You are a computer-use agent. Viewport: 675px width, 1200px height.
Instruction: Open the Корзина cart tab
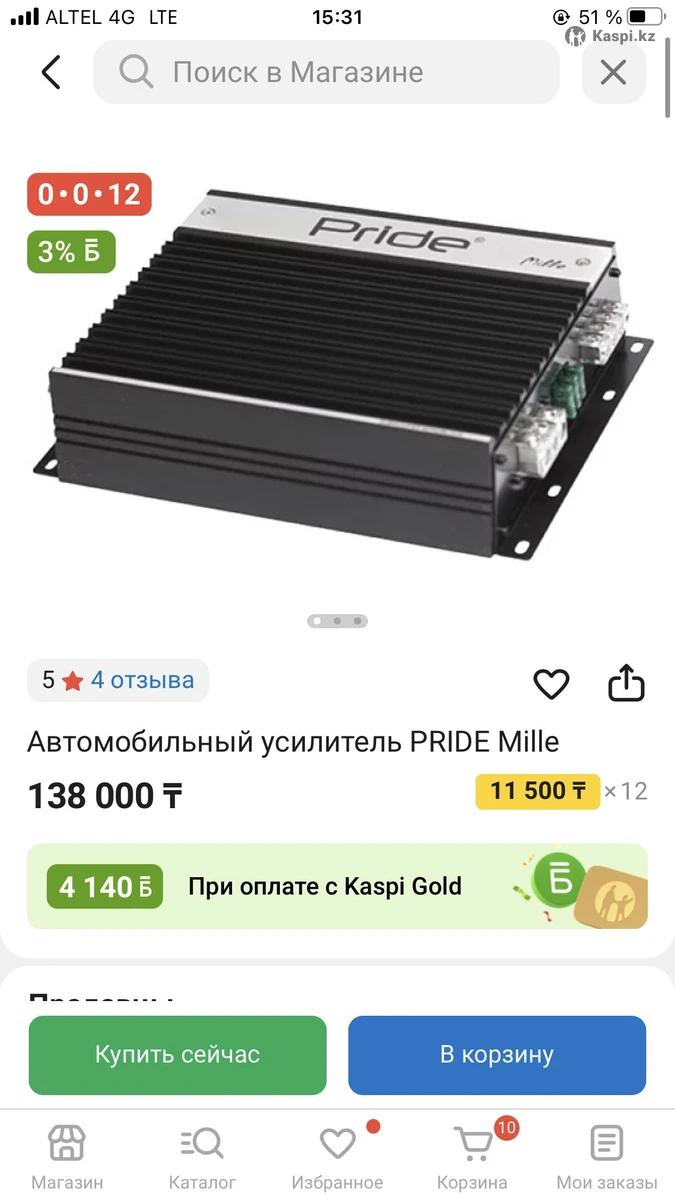point(473,1156)
